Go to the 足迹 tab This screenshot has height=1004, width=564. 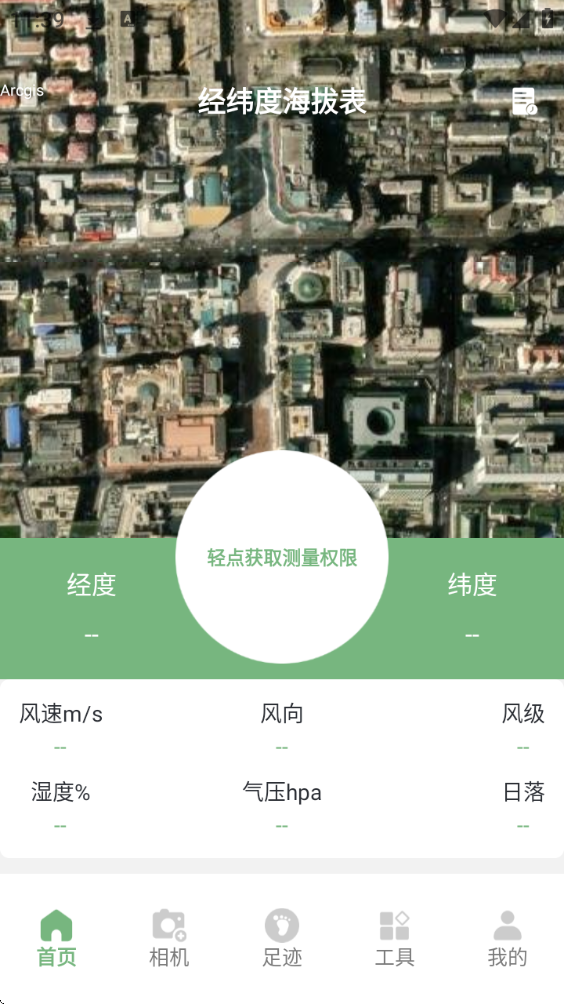(x=282, y=937)
